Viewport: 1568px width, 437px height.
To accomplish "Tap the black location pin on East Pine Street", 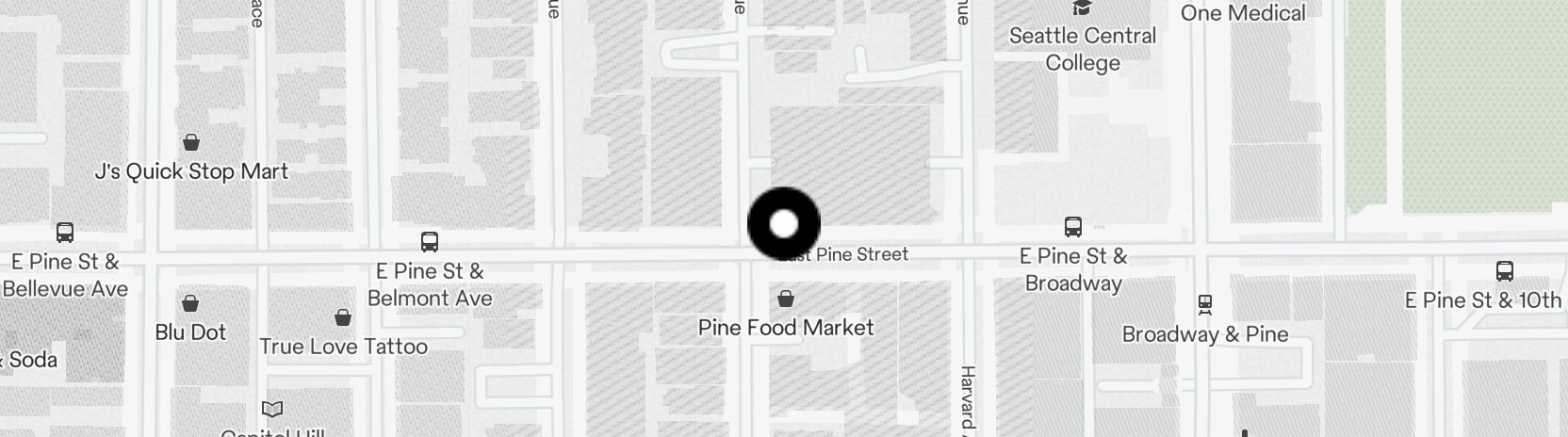I will coord(784,224).
